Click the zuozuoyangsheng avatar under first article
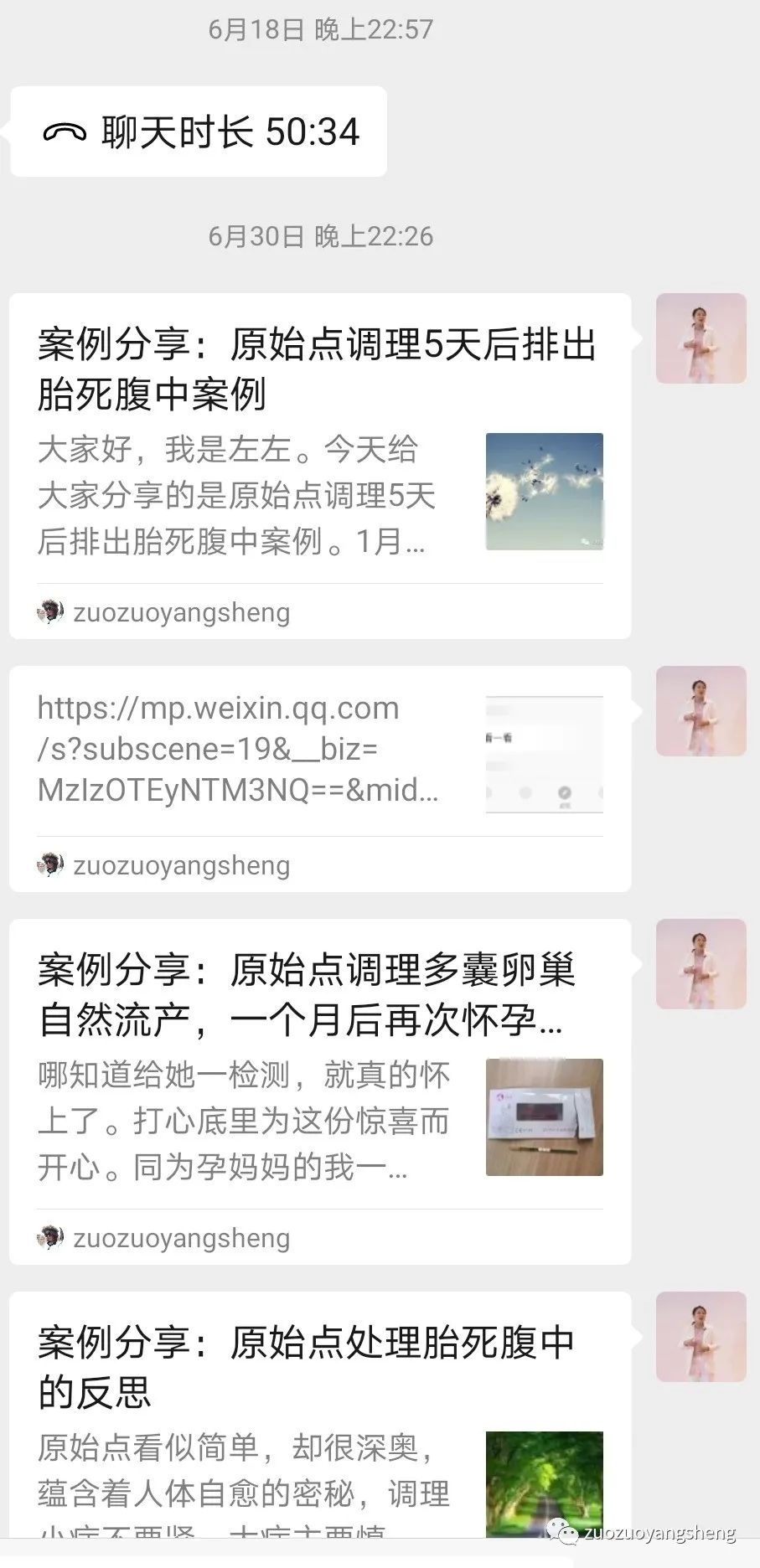Screen dimensions: 760x1568 51,611
